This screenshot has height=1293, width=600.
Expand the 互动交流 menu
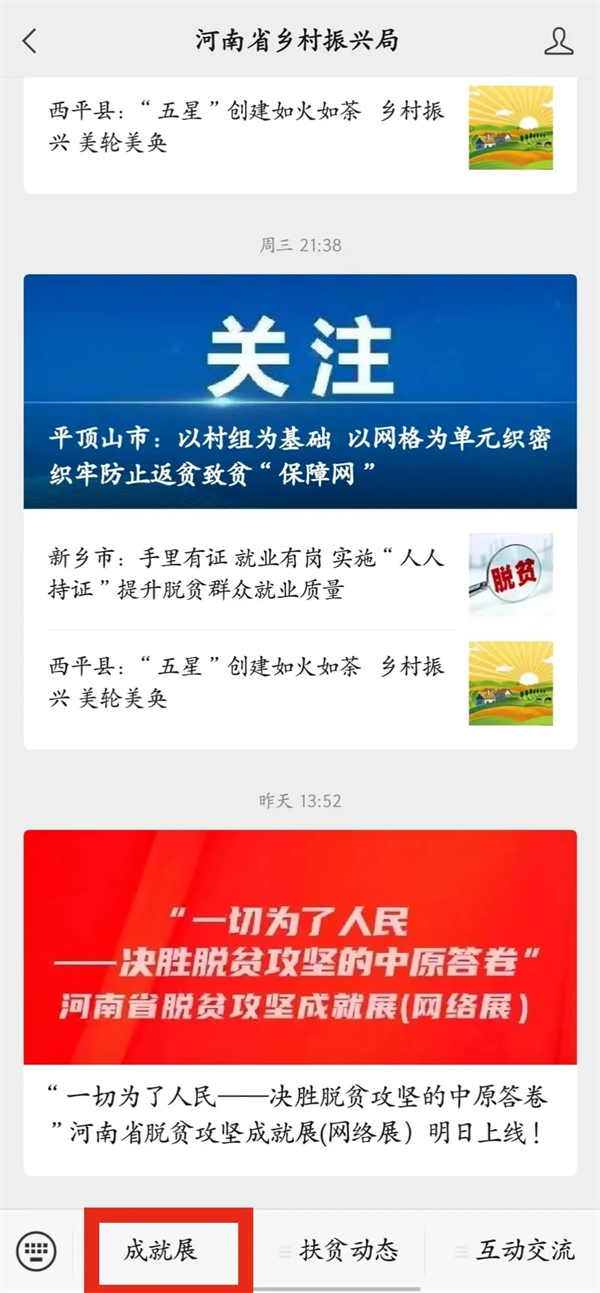[513, 1250]
